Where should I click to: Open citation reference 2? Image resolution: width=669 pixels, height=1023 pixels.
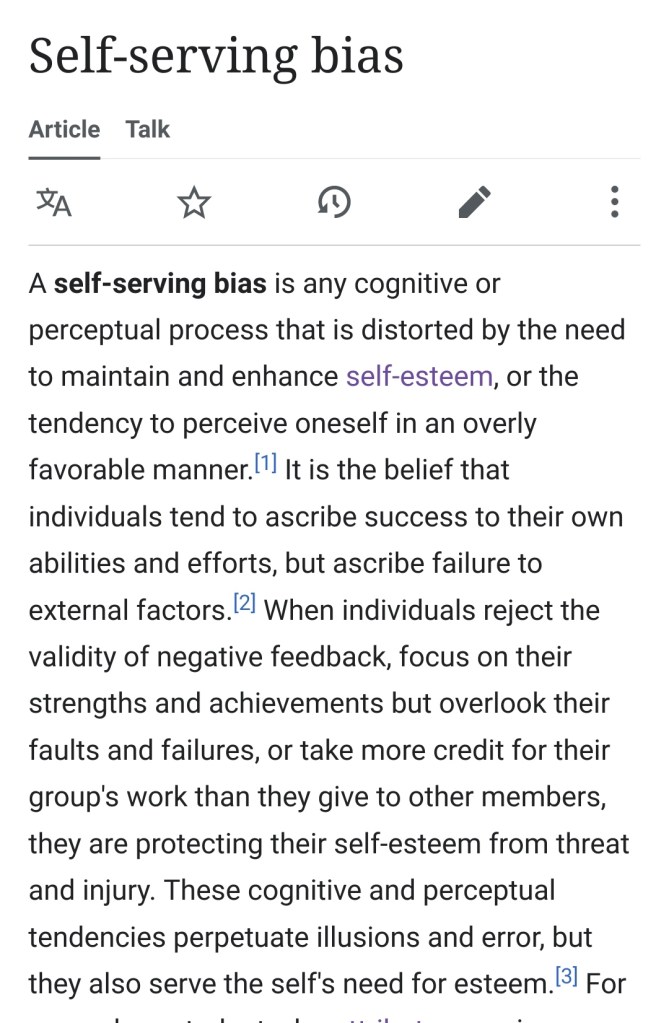tap(245, 604)
